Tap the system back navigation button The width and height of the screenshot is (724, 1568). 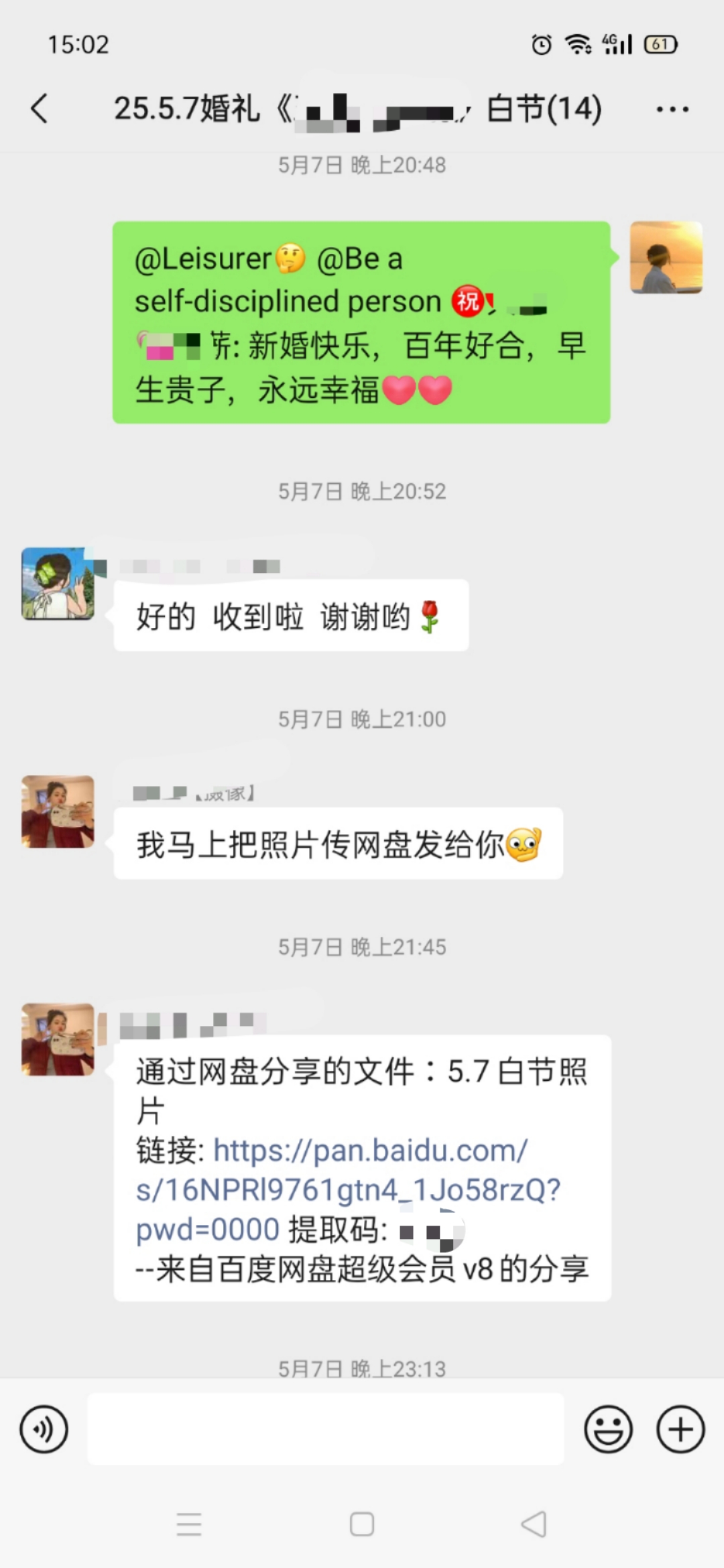(x=534, y=1524)
